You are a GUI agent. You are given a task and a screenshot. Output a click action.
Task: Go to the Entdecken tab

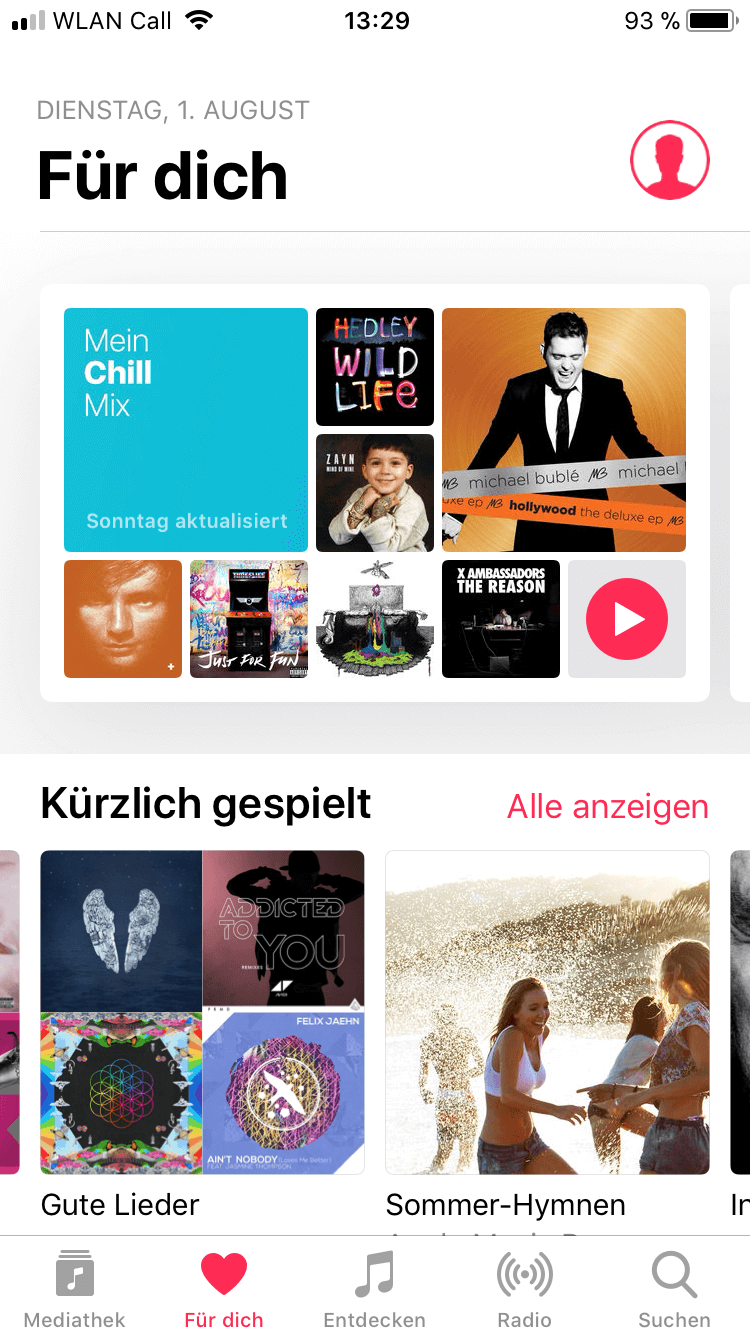click(x=375, y=1289)
